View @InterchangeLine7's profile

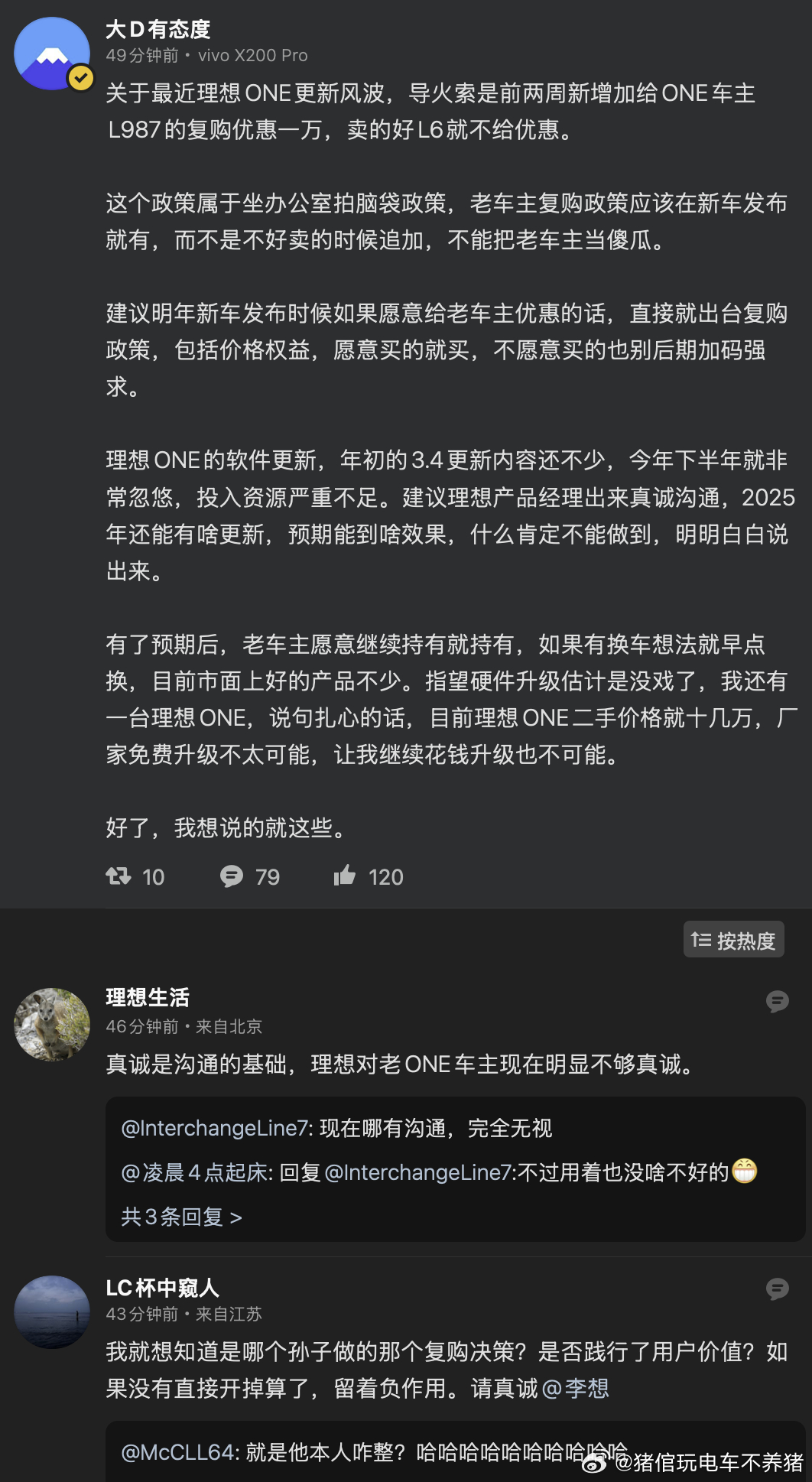[x=215, y=1128]
